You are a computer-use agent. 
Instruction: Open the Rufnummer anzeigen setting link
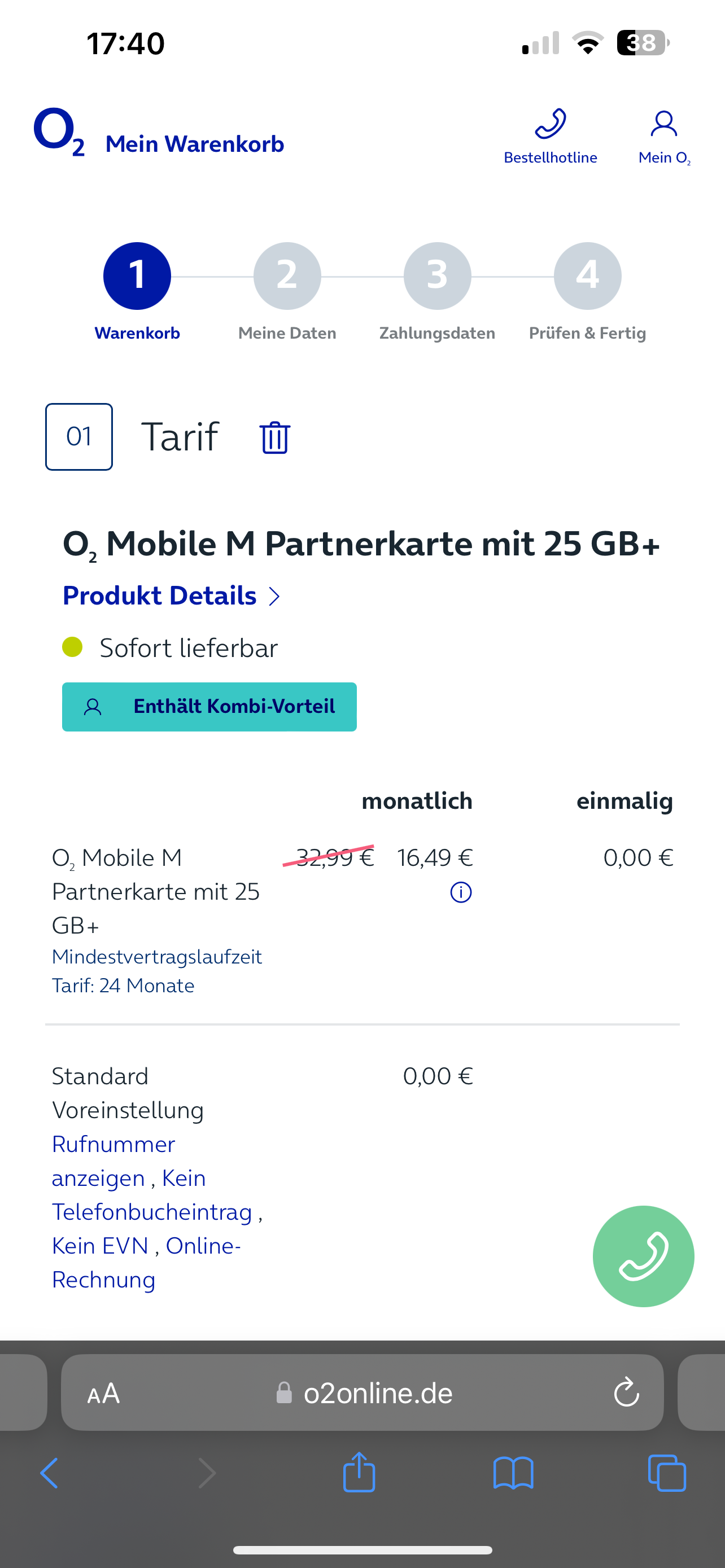[x=113, y=1162]
